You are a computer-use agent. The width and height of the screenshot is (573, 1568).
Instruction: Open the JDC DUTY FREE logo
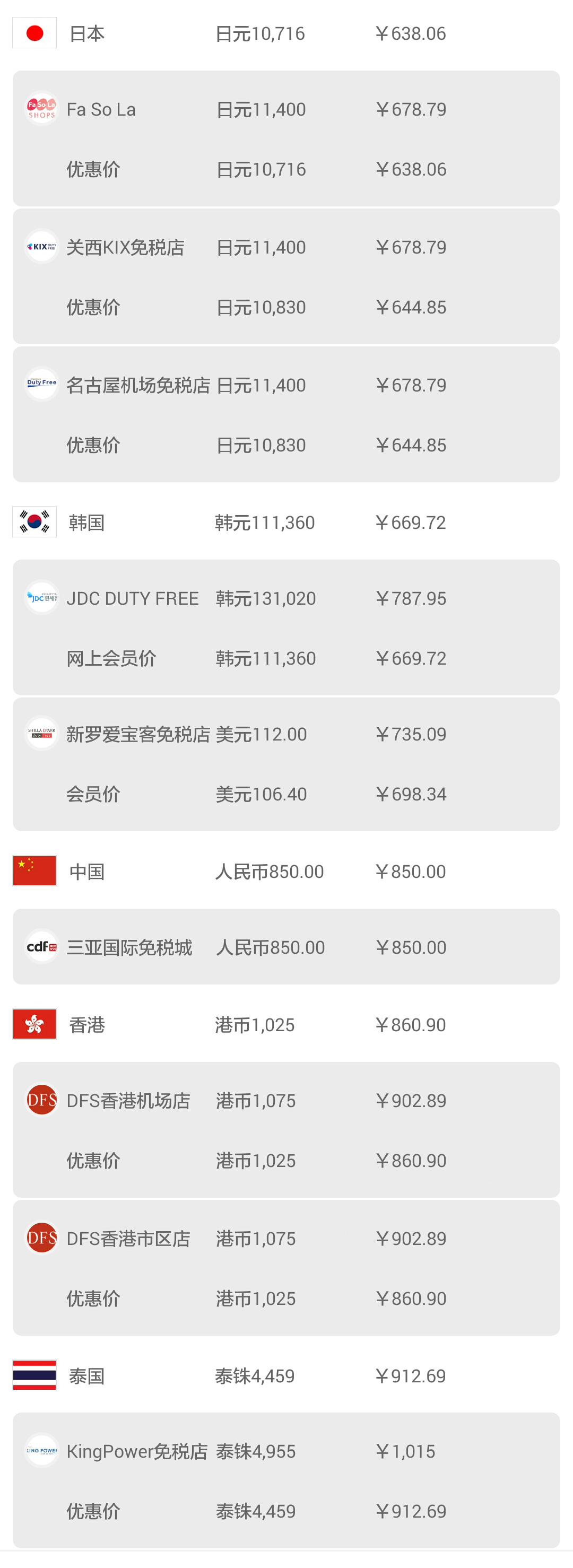[41, 598]
